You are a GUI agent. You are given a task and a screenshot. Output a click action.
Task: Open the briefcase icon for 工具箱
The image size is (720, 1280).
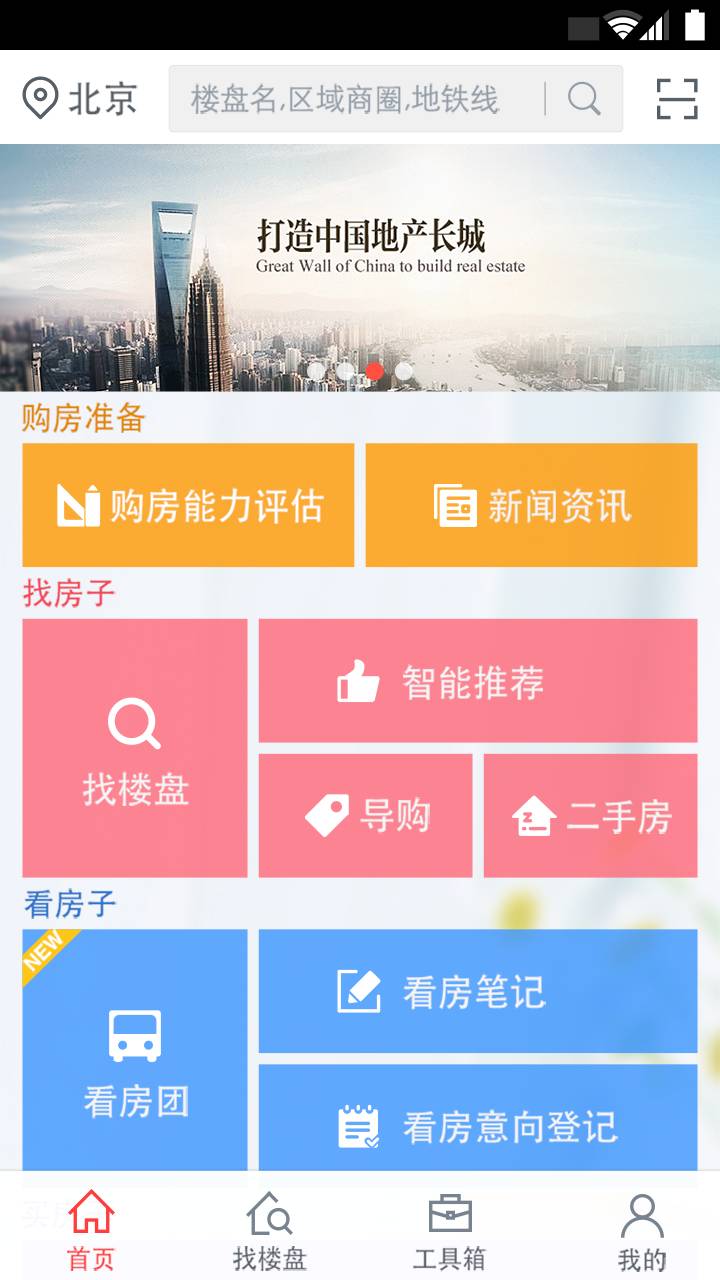(x=450, y=1213)
